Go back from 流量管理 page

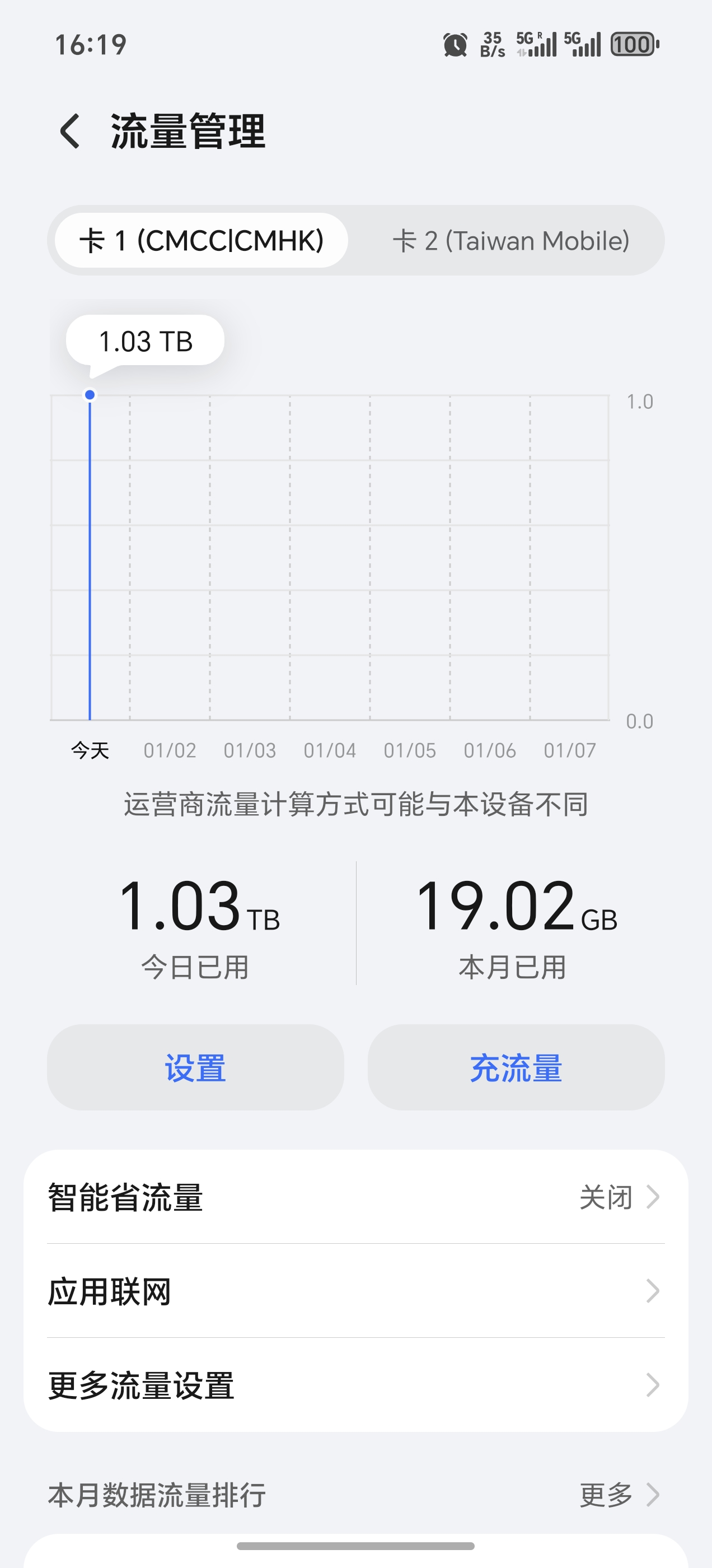70,131
